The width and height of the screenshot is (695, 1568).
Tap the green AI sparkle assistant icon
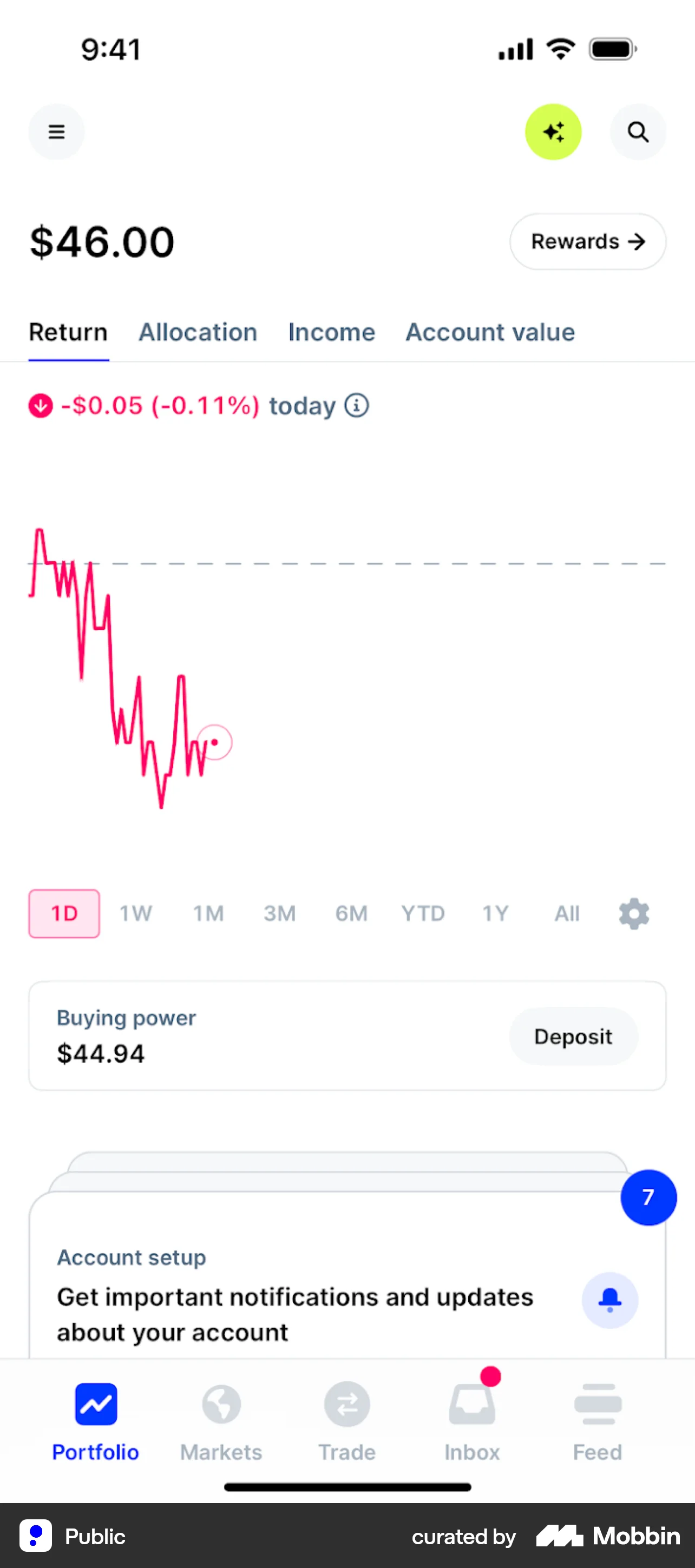pyautogui.click(x=553, y=131)
